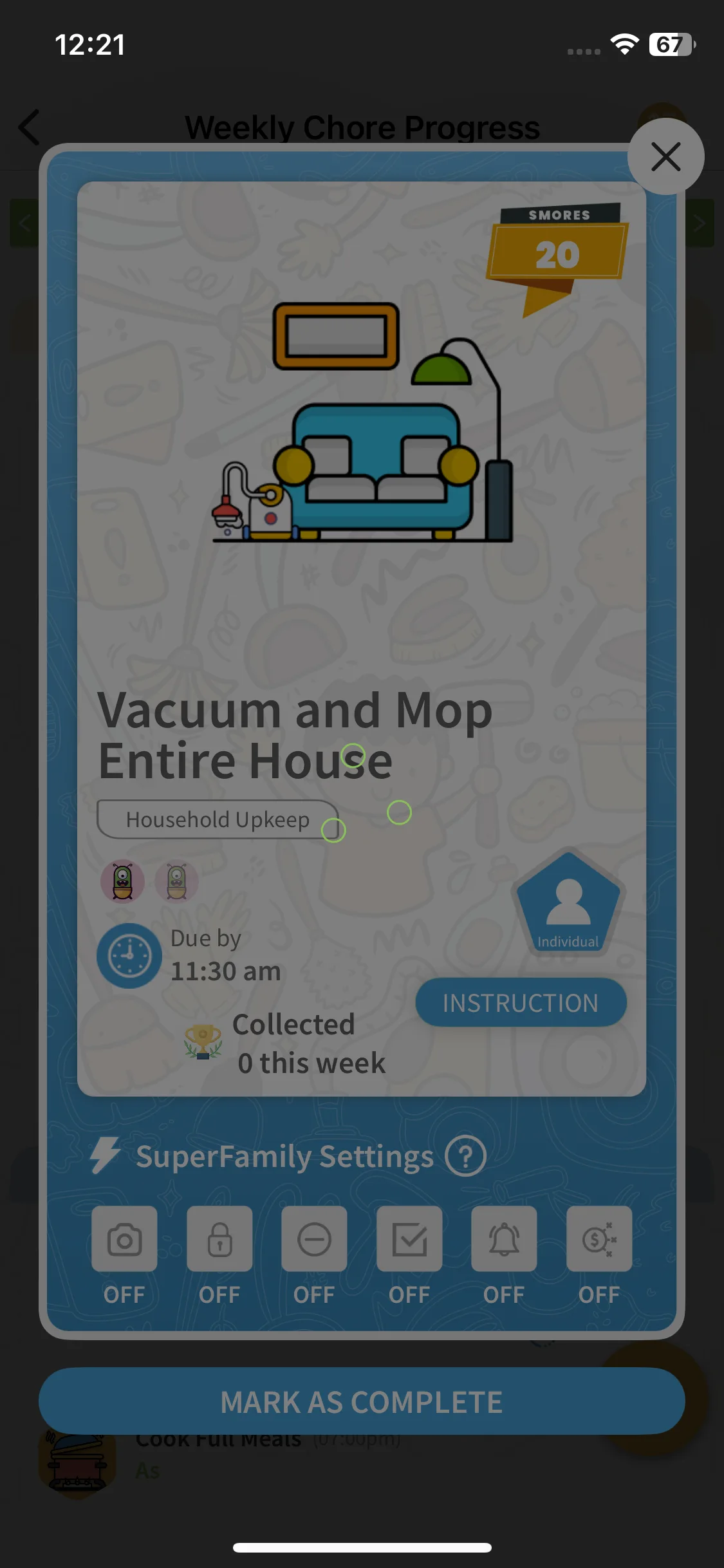The image size is (724, 1568).
Task: Toggle the padlock lock setting
Action: point(219,1239)
